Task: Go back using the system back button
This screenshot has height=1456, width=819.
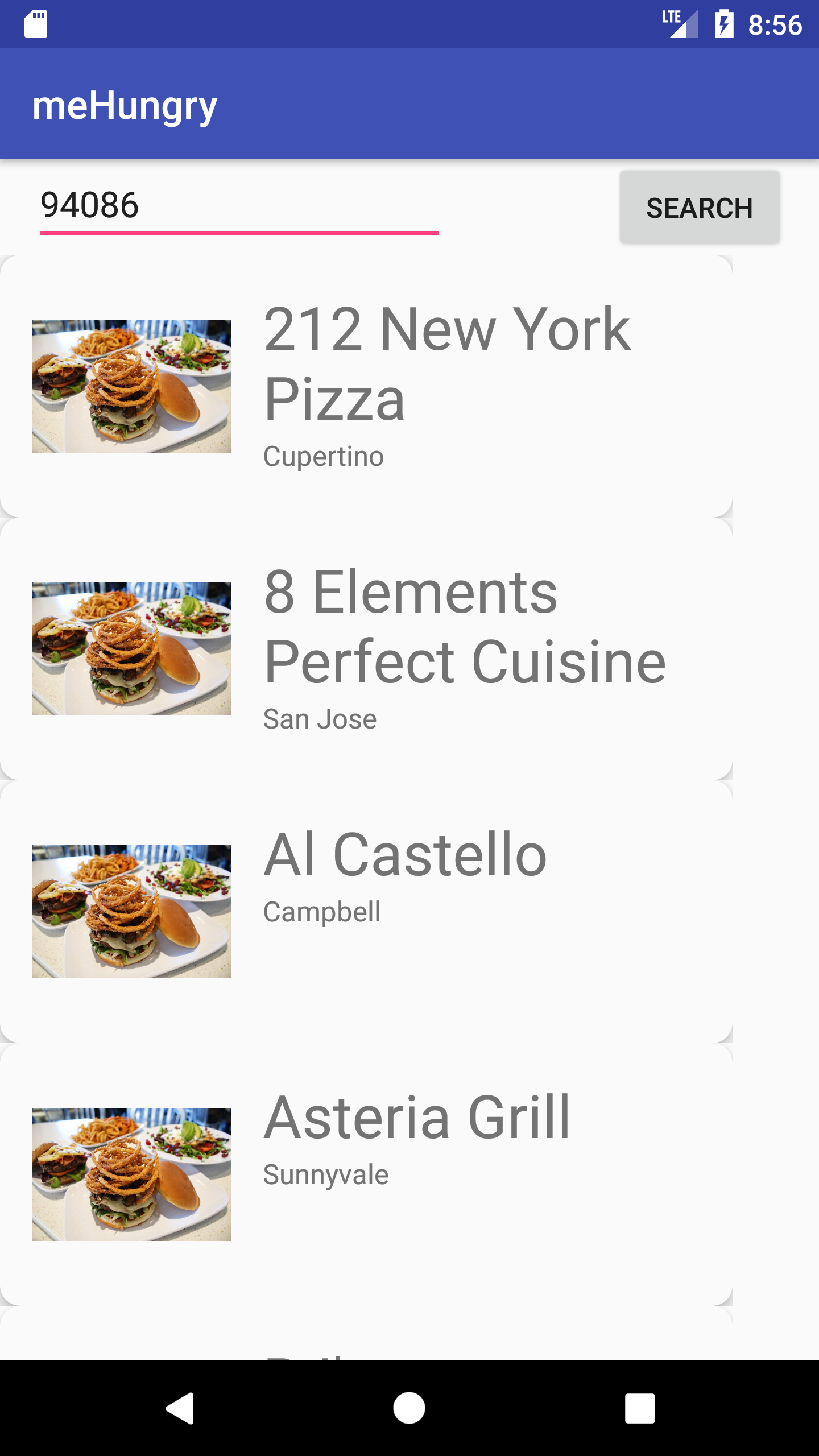Action: (x=180, y=1408)
